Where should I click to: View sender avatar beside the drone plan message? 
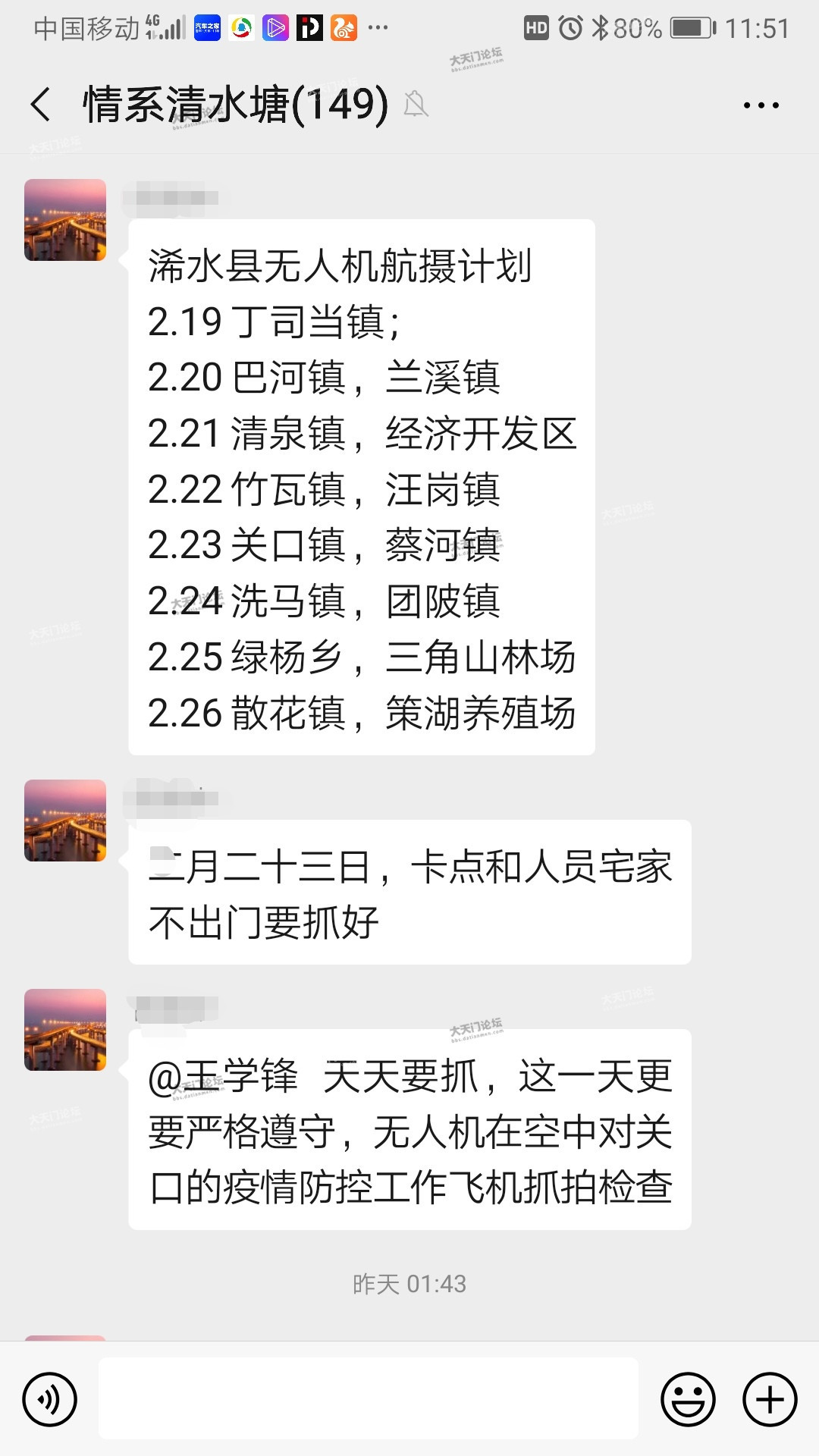[x=65, y=220]
